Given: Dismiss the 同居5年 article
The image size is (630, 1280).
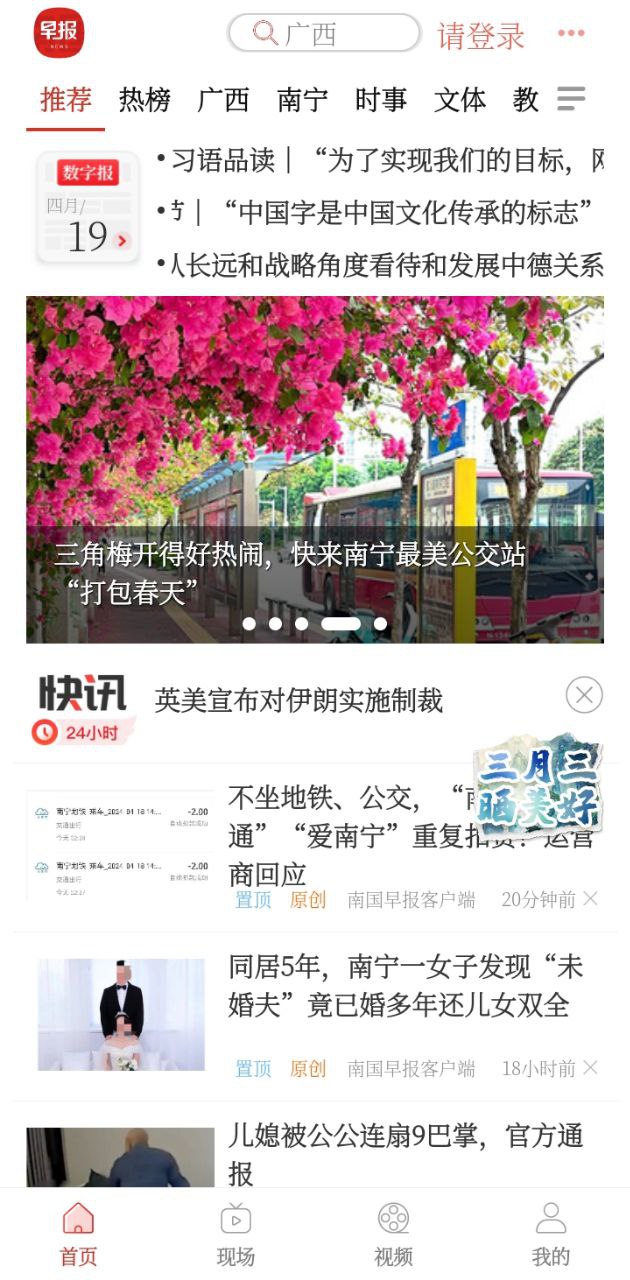Looking at the screenshot, I should point(590,1068).
